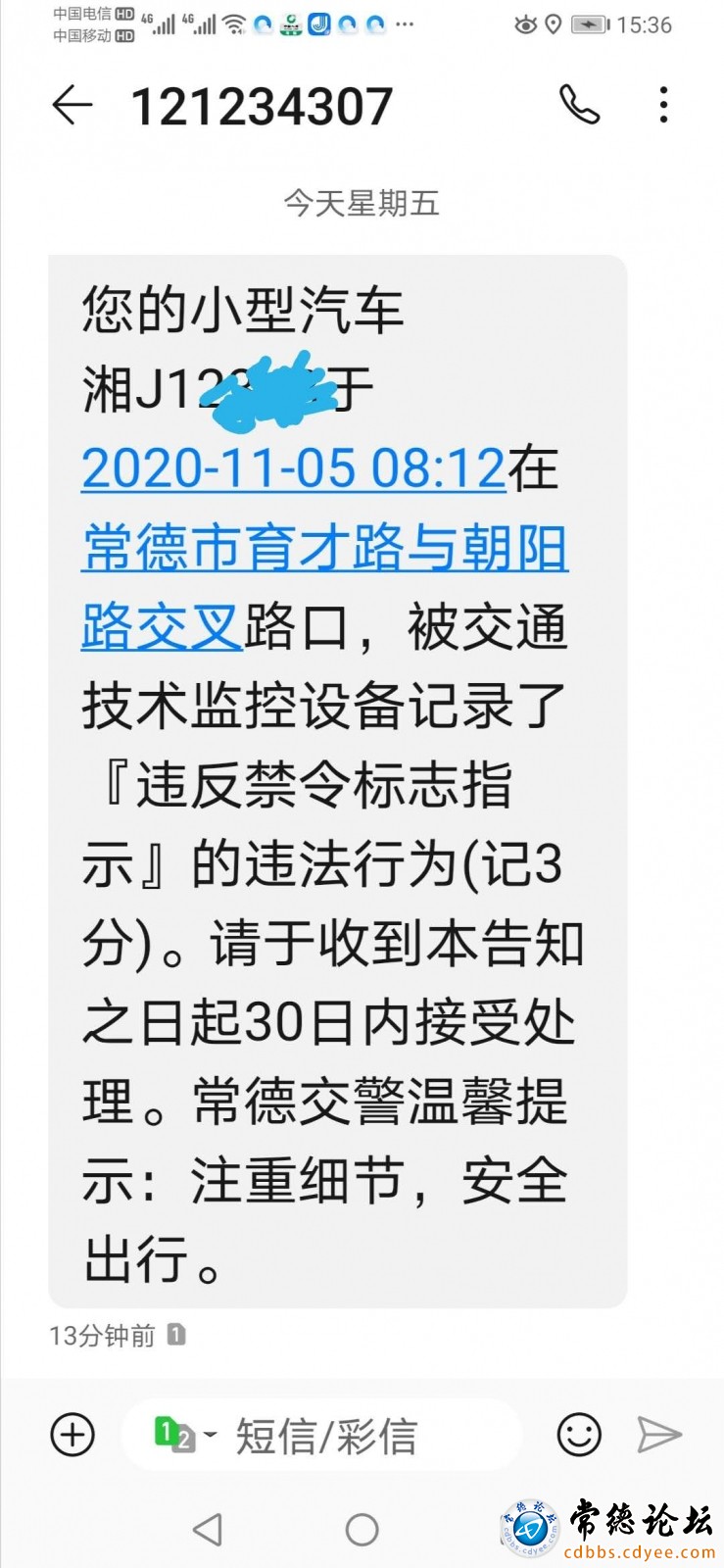Tap the system back triangle button

coord(207,1529)
